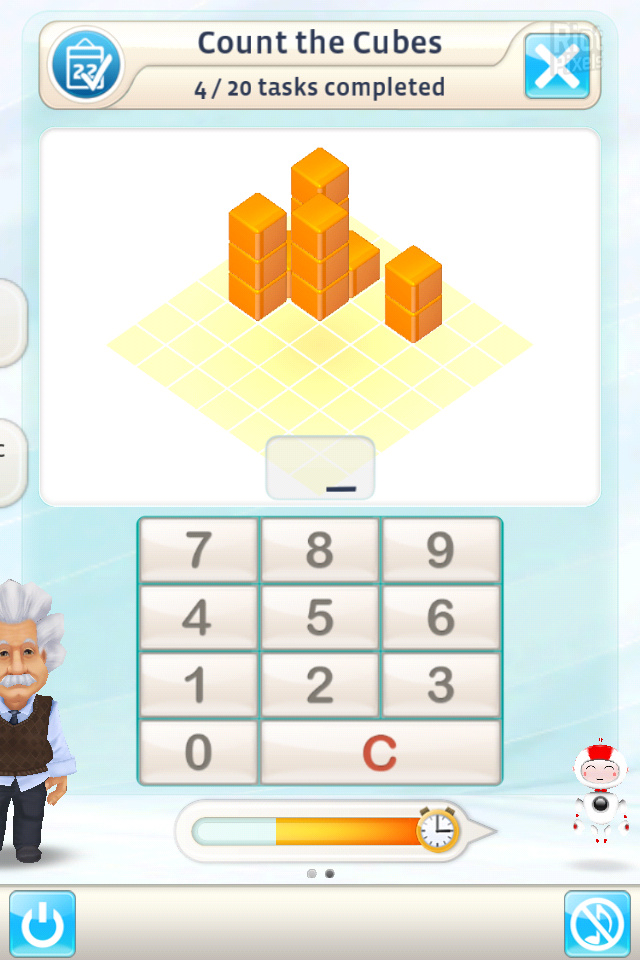Enter digit 4 on the keypad
Screen dimensions: 640x960
tap(198, 618)
